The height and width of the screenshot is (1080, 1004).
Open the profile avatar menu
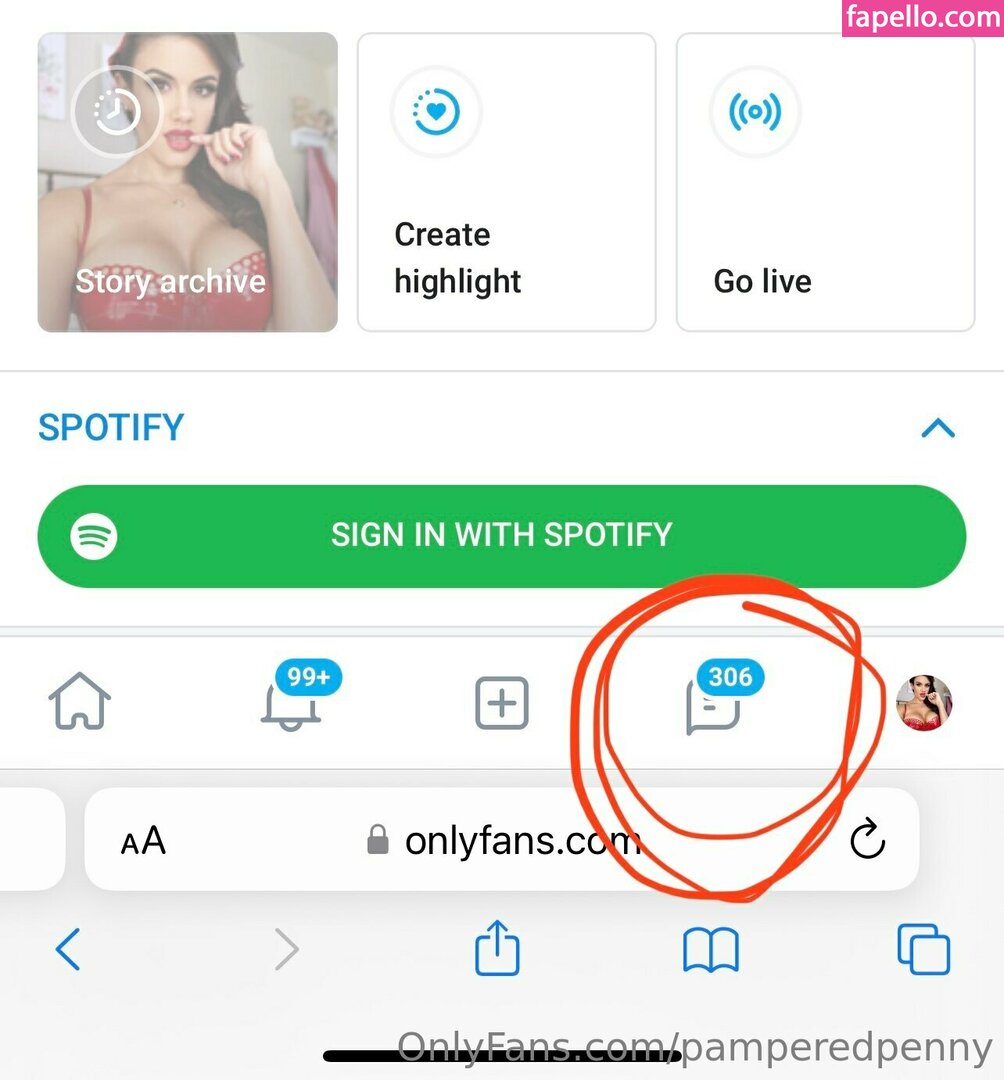point(923,703)
